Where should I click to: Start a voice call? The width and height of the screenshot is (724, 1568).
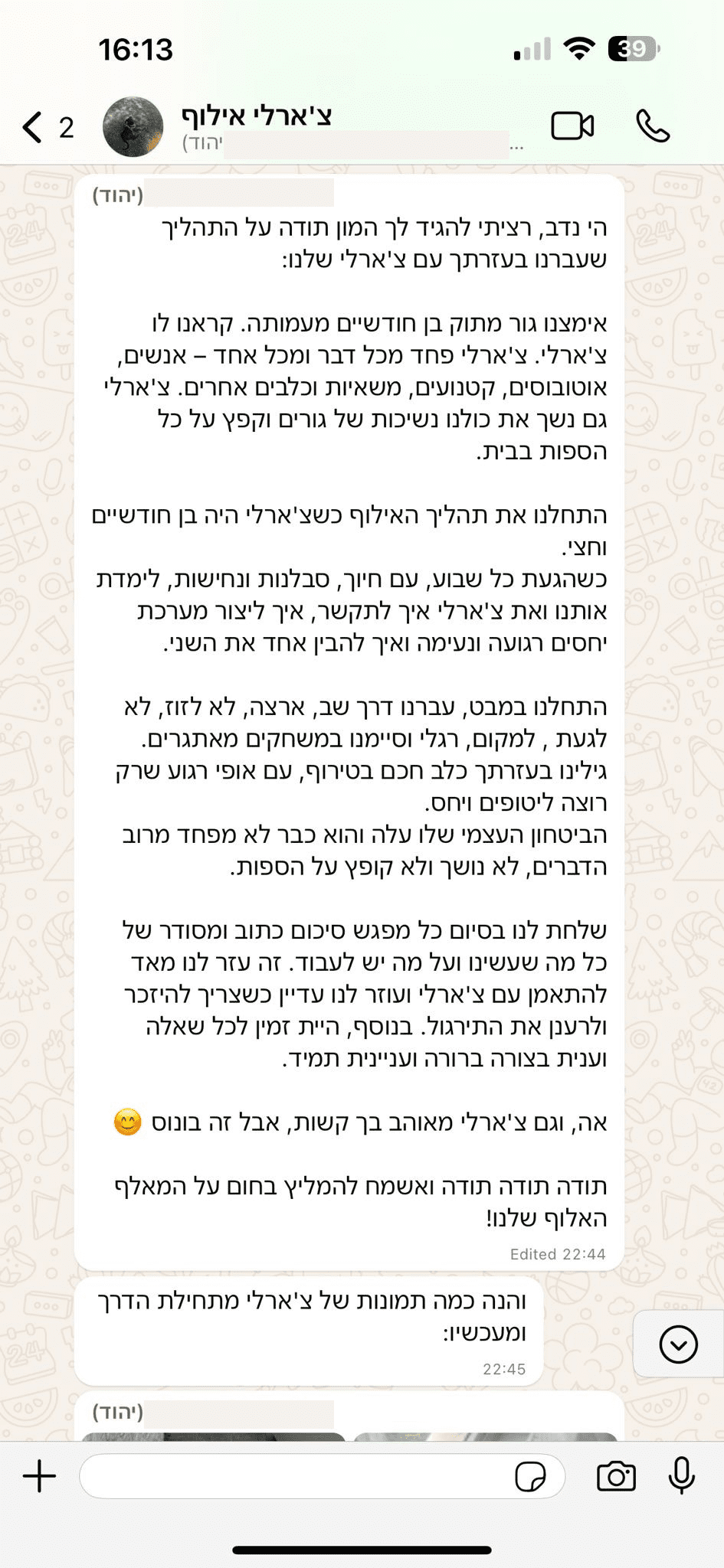653,126
